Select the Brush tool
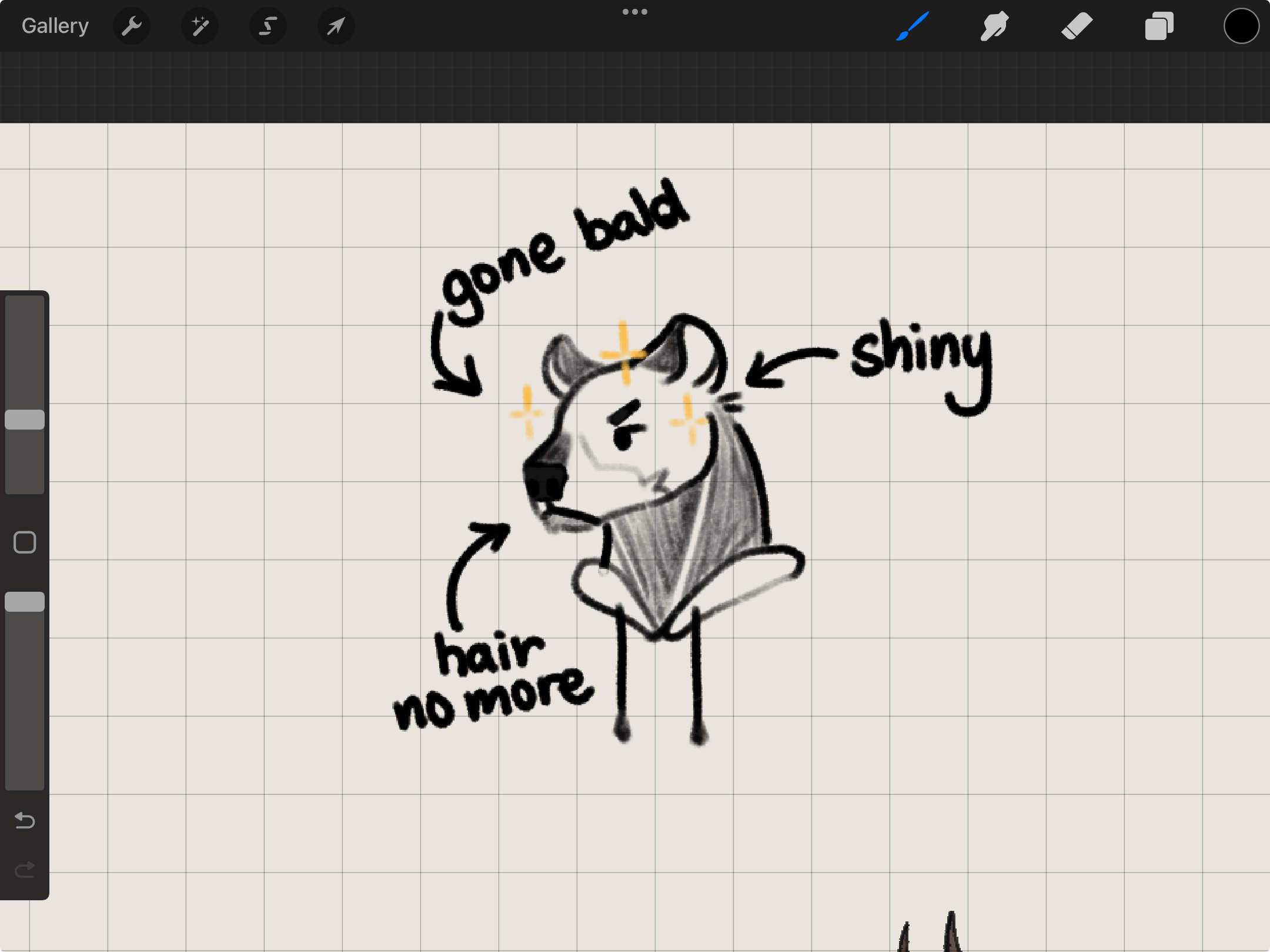This screenshot has height=952, width=1270. point(913,26)
